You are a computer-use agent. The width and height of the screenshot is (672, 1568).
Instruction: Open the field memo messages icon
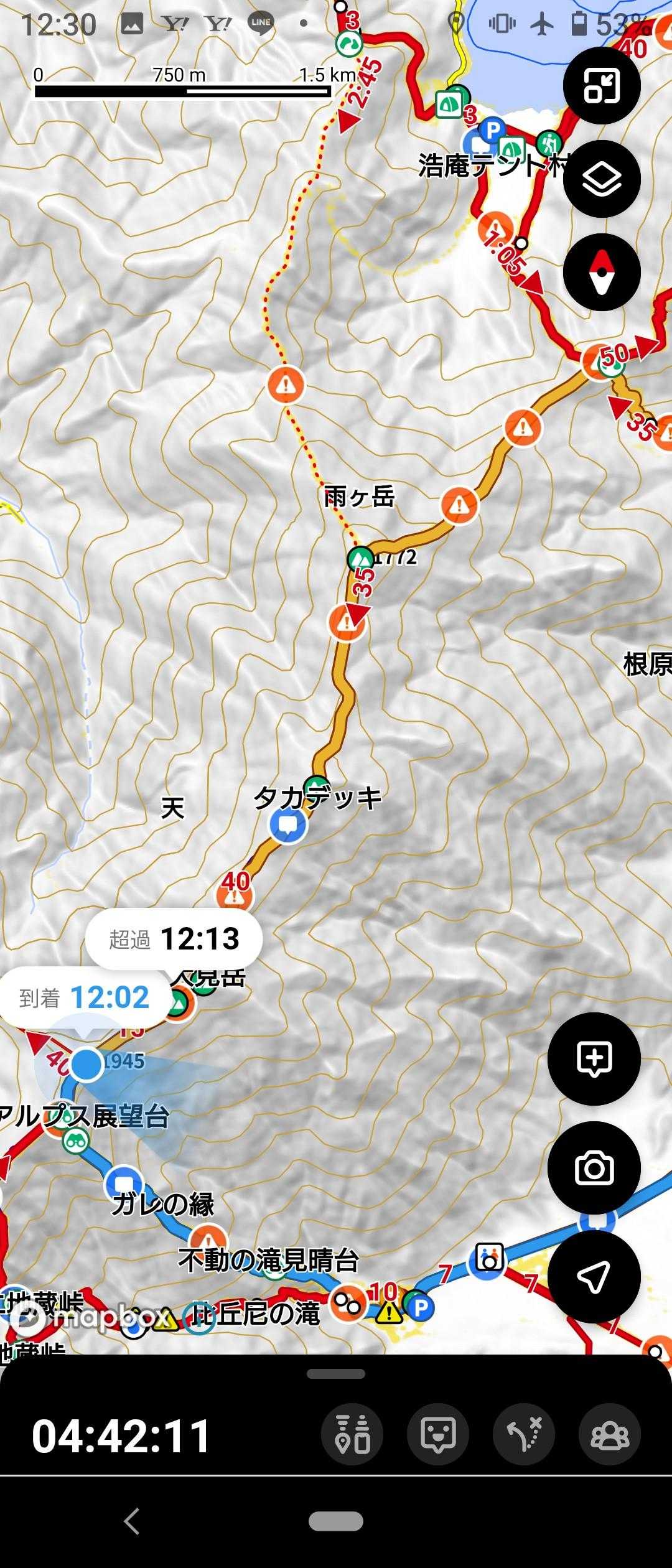pos(438,1434)
